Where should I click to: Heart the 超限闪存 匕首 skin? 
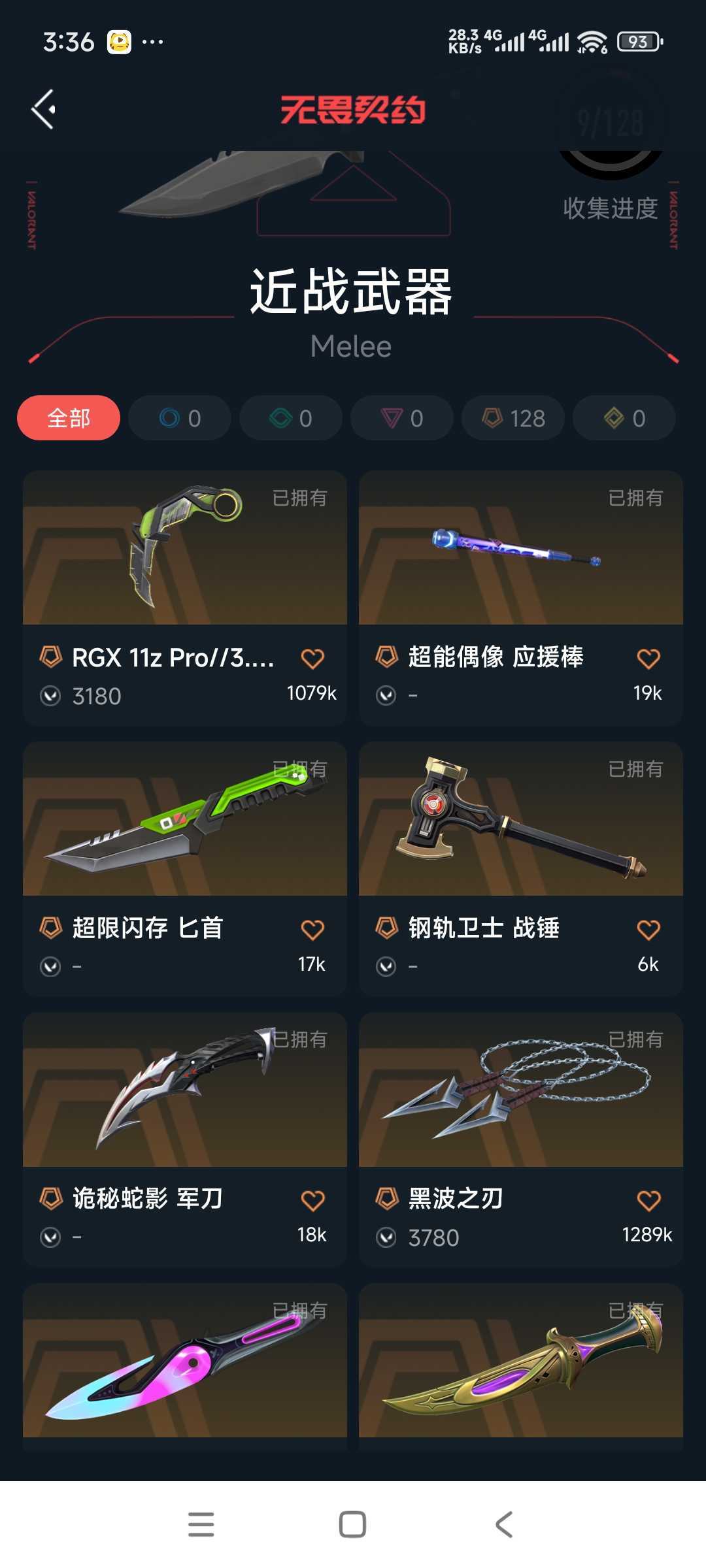point(312,930)
